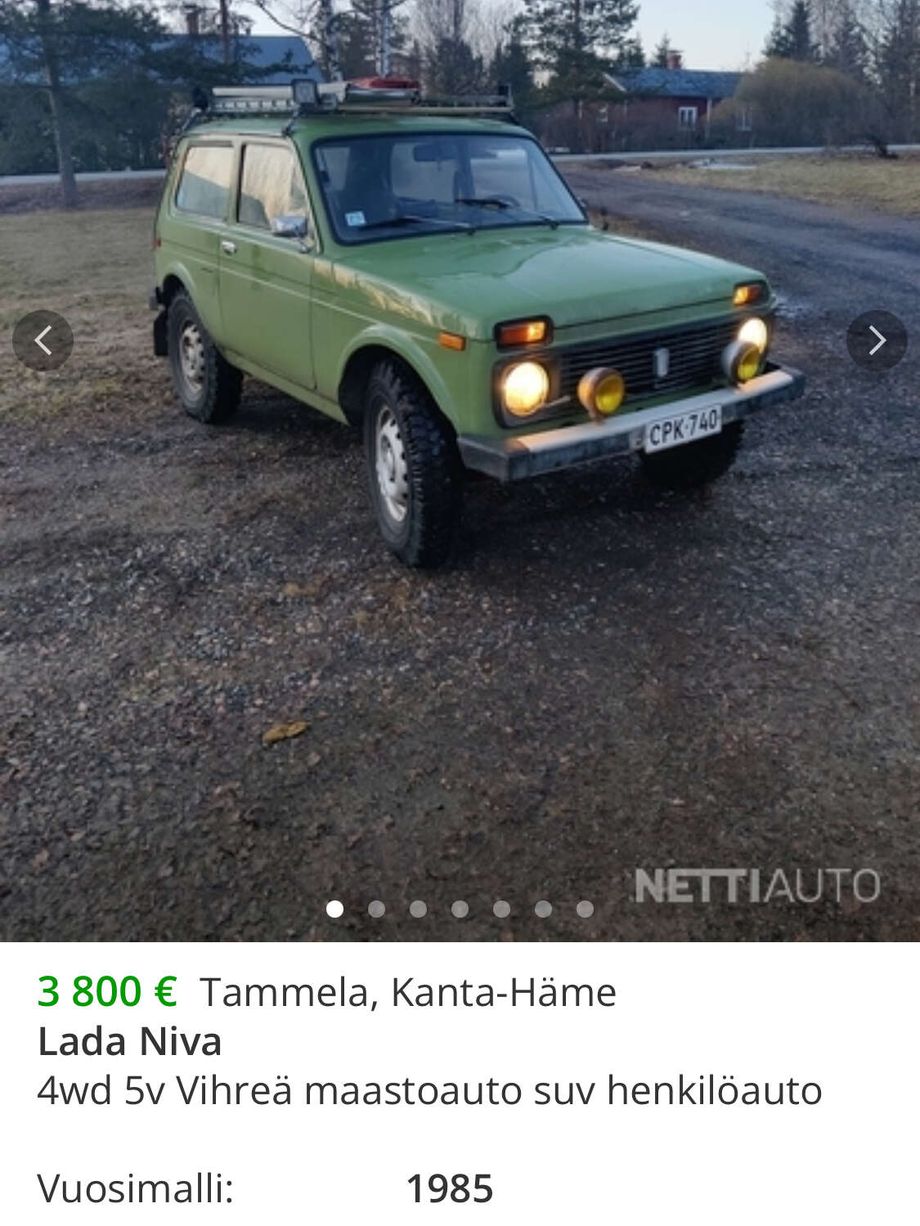The width and height of the screenshot is (920, 1226).
Task: Jump to the second photo indicator dot
Action: click(376, 909)
